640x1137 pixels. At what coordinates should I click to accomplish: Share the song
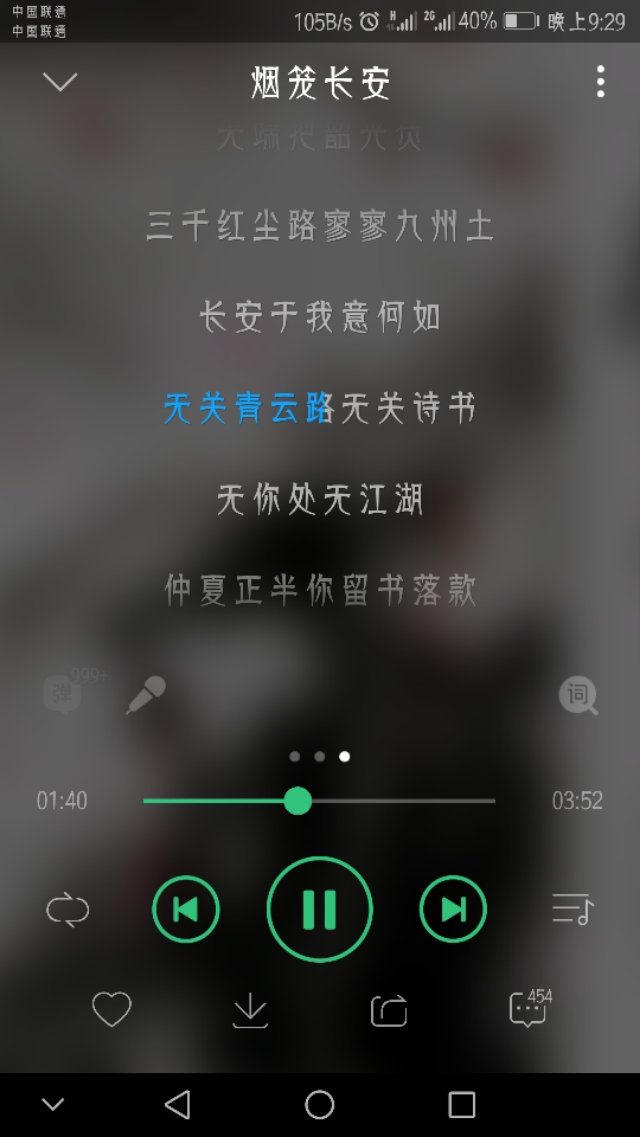pos(389,1010)
